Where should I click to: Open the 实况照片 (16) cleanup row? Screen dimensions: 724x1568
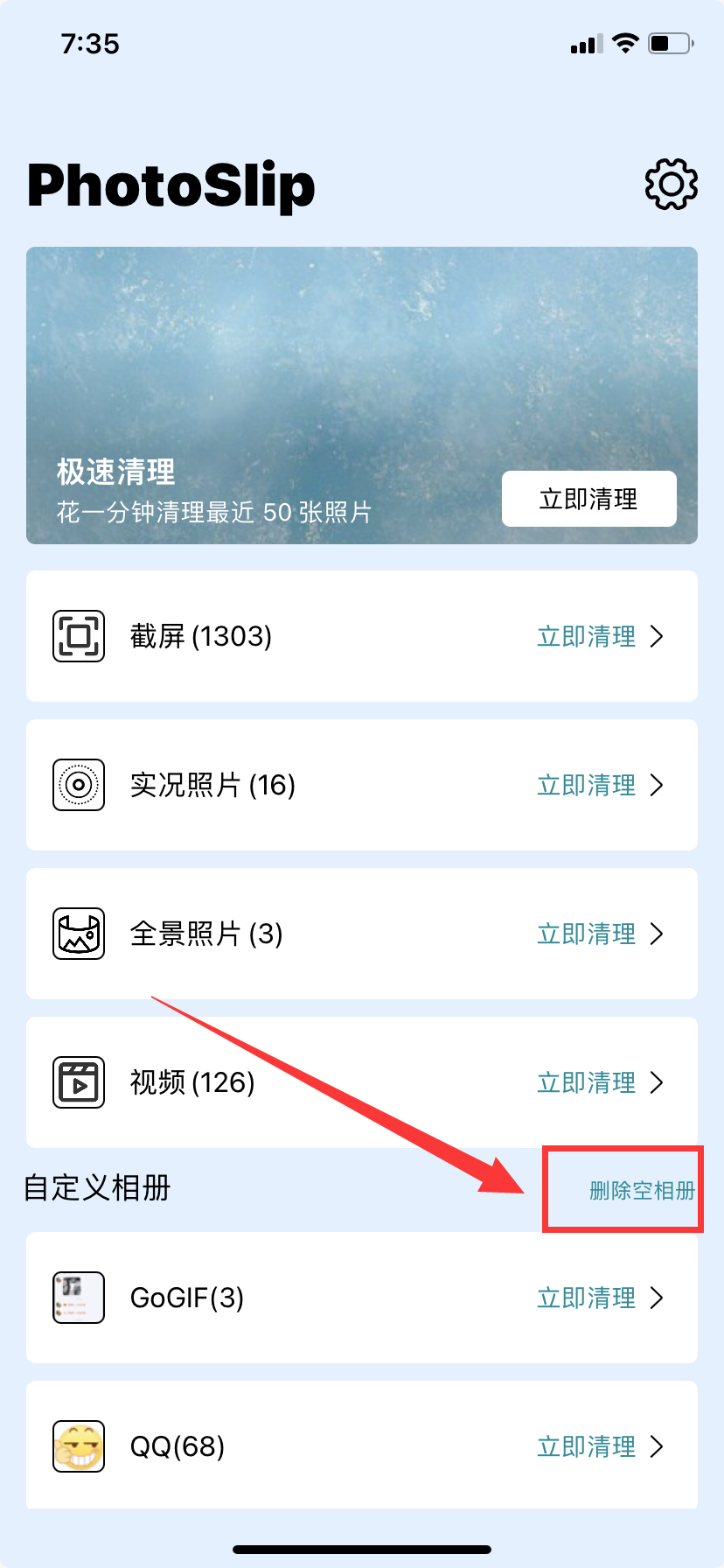(362, 785)
